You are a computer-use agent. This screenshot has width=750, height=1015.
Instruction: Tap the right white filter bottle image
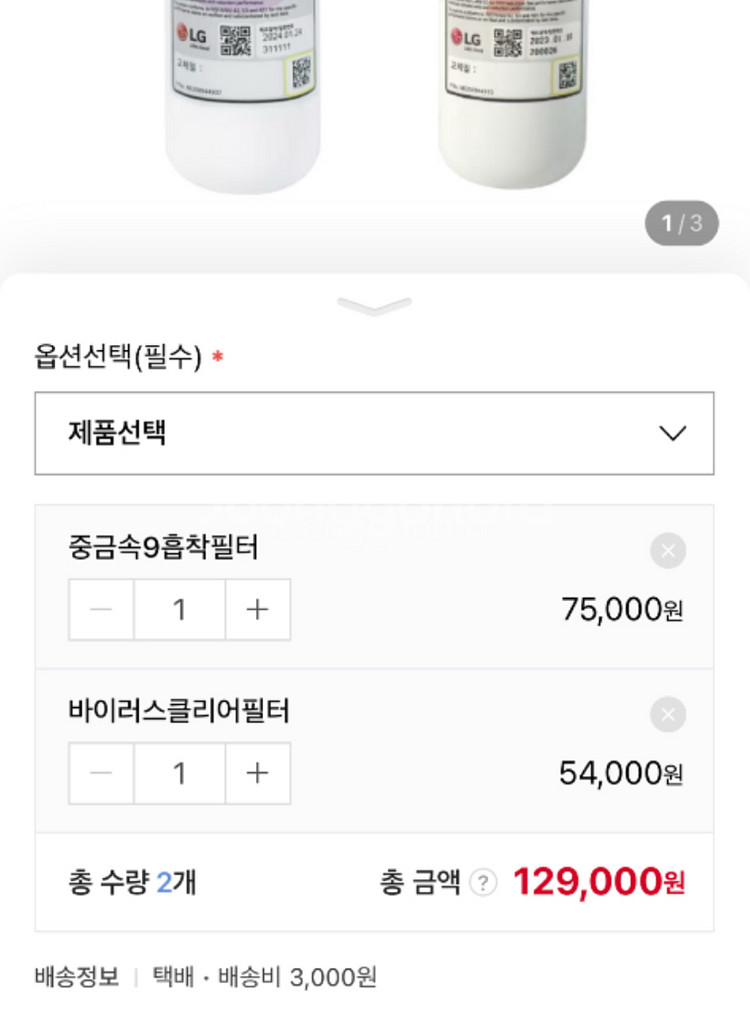(x=510, y=110)
